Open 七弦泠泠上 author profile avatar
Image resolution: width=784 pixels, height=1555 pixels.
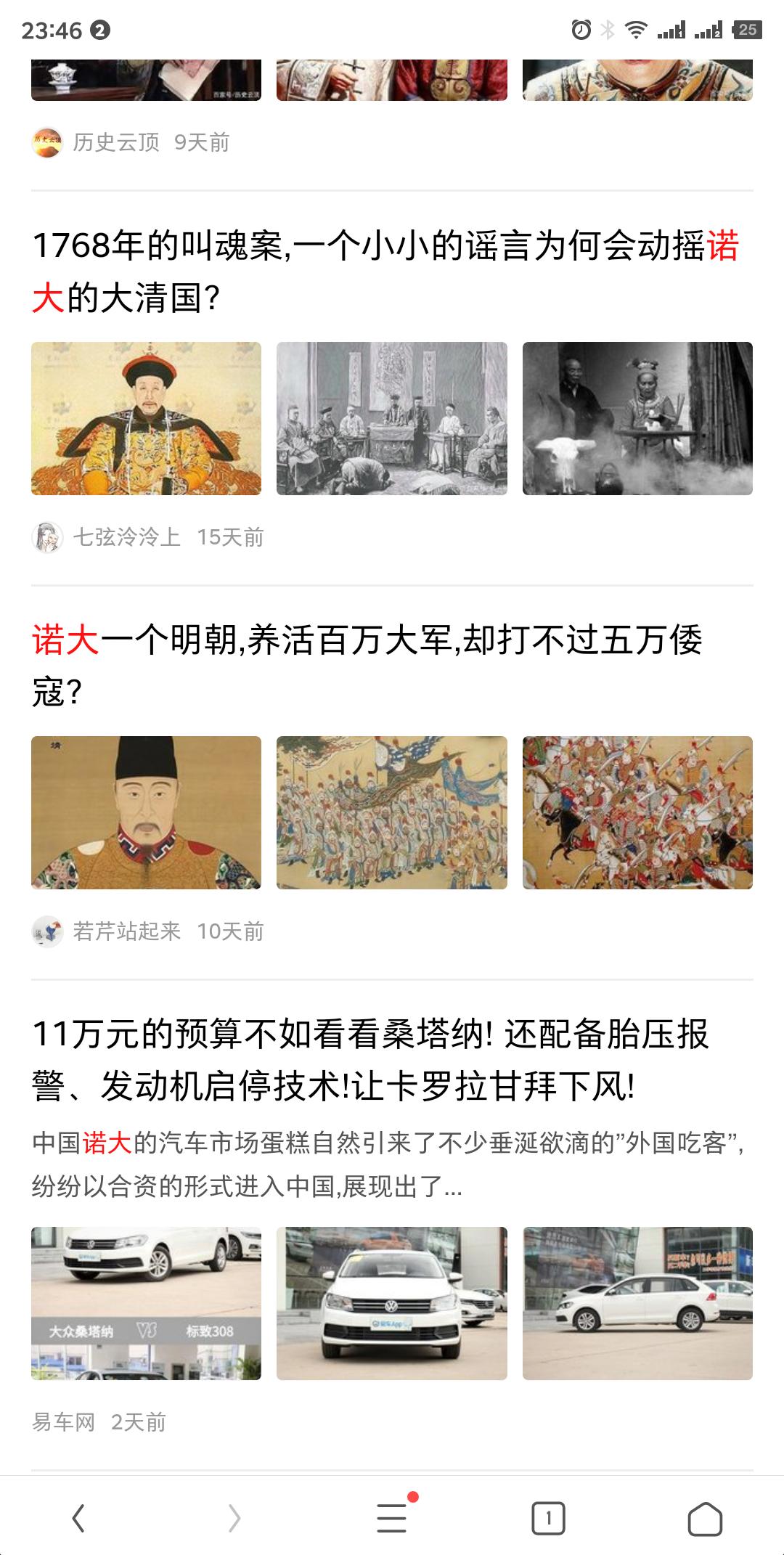47,538
